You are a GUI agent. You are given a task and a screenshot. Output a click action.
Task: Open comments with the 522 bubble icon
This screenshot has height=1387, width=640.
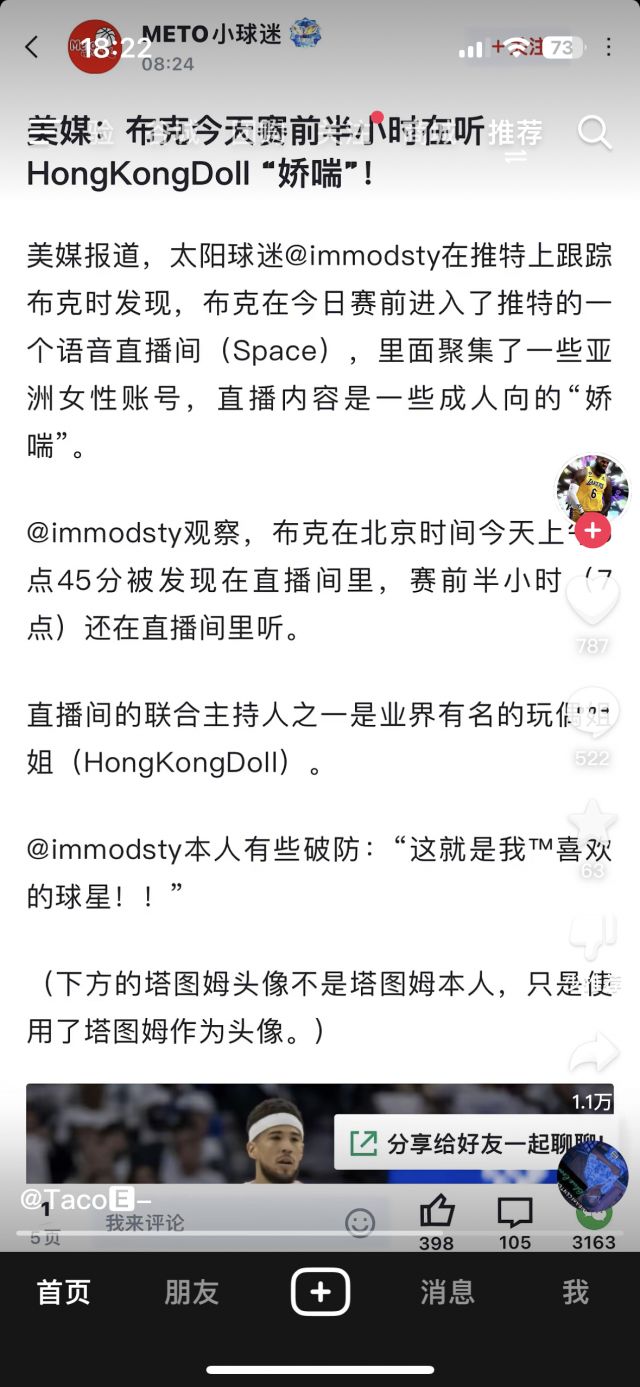[x=593, y=711]
